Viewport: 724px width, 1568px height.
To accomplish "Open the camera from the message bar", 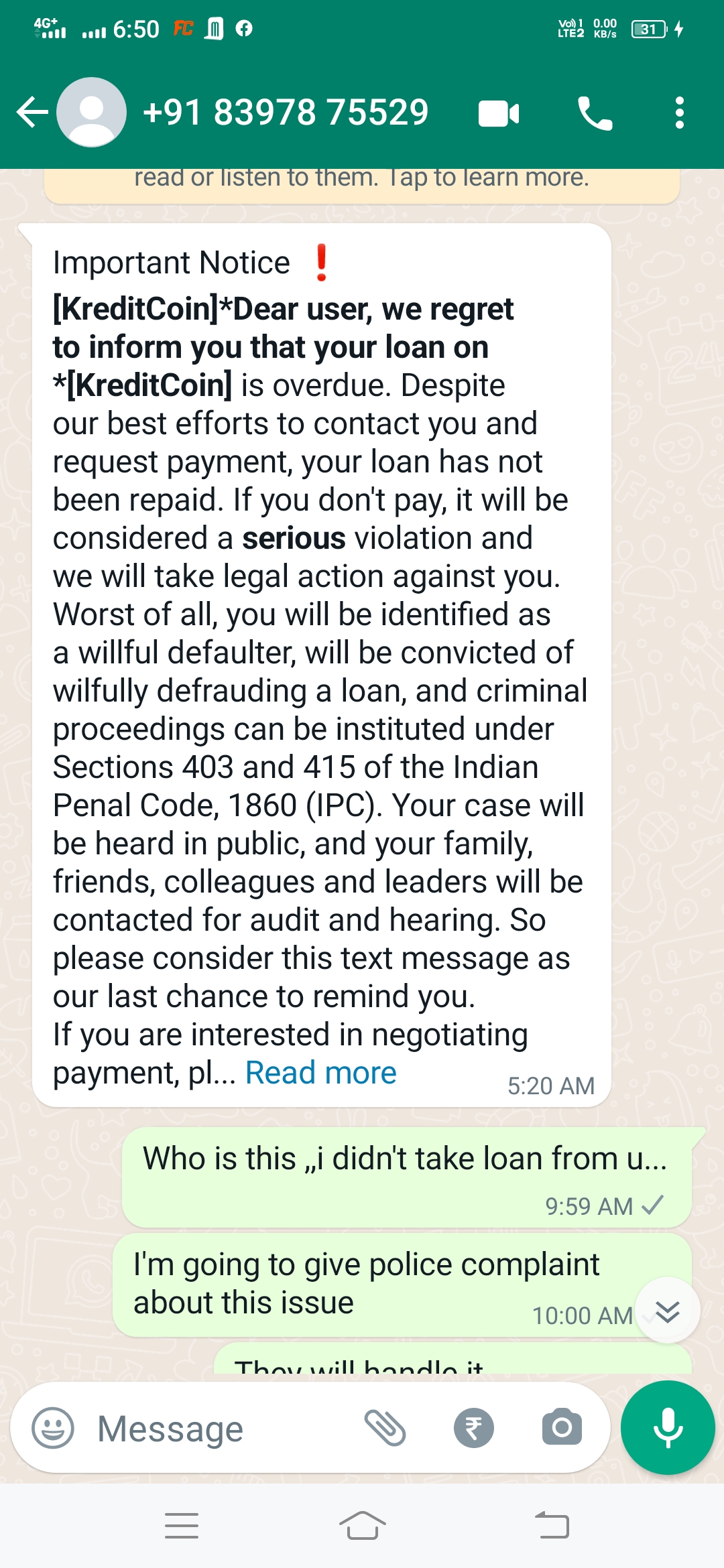I will pyautogui.click(x=562, y=1427).
